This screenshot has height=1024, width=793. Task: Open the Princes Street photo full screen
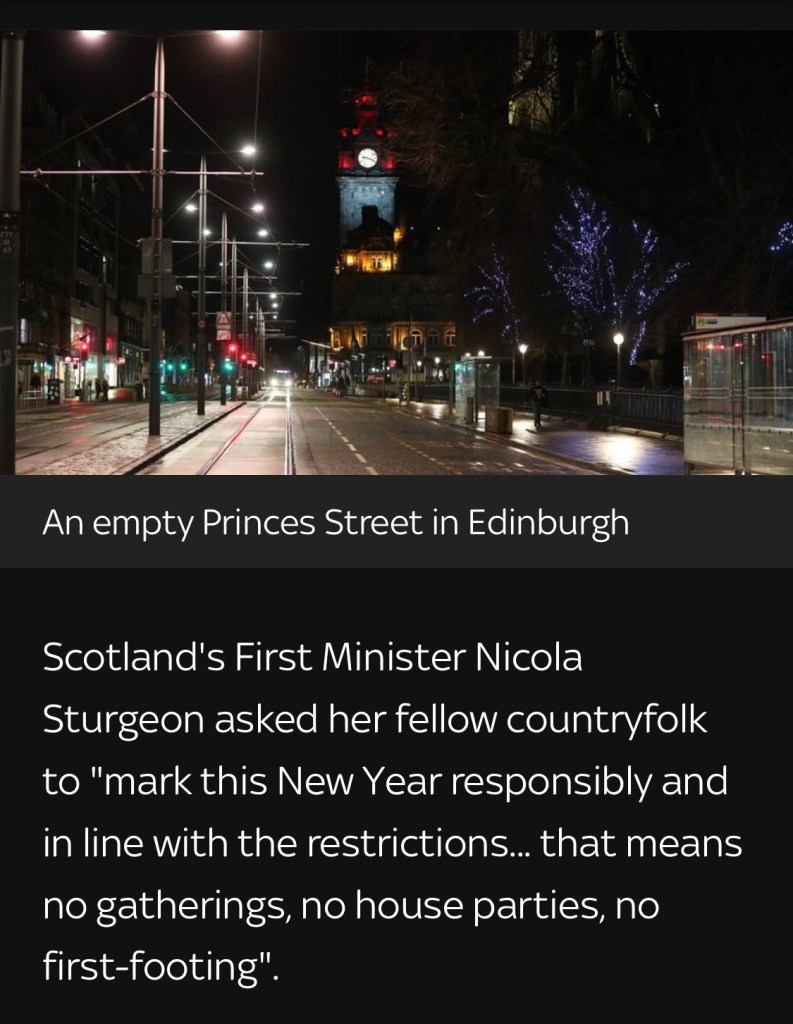point(396,252)
